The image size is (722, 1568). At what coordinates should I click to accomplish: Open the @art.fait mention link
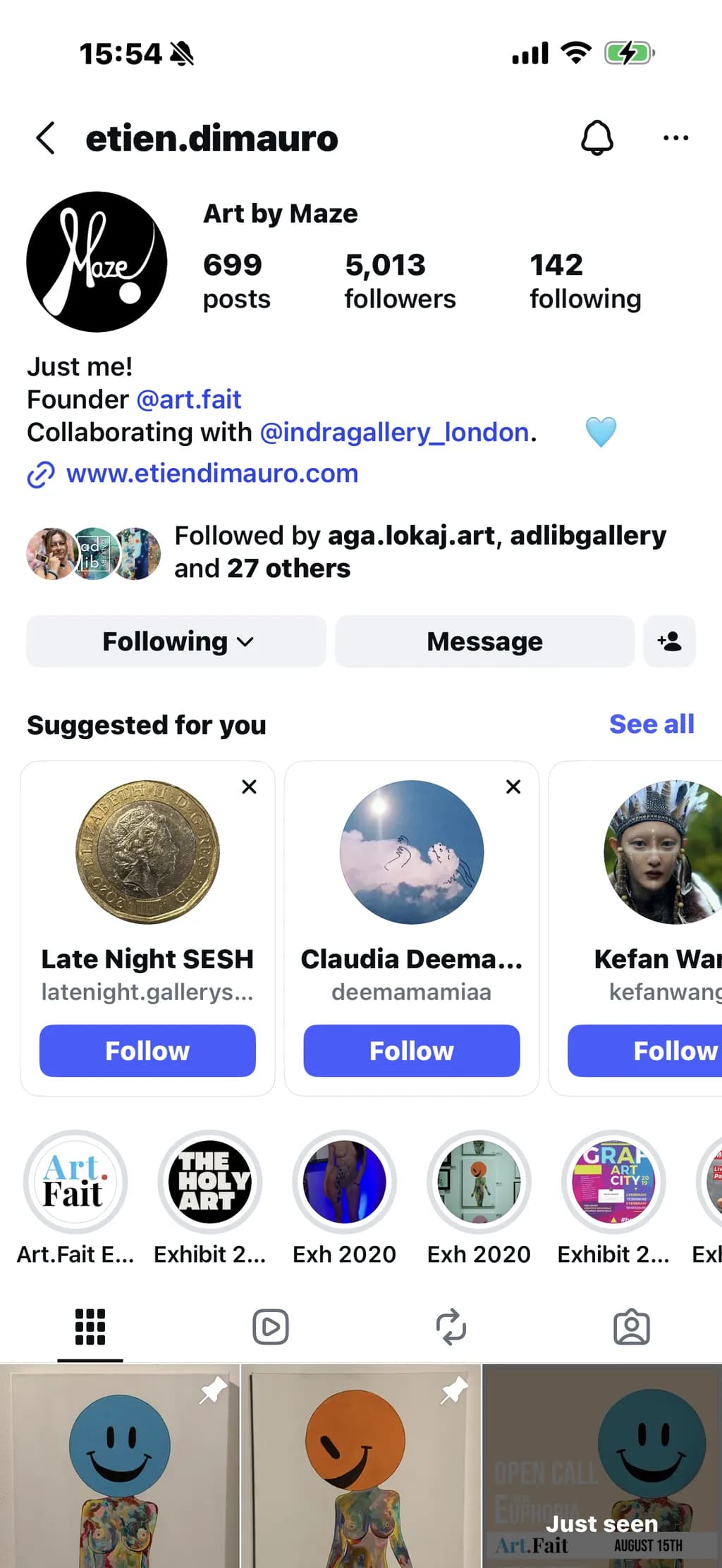[189, 400]
